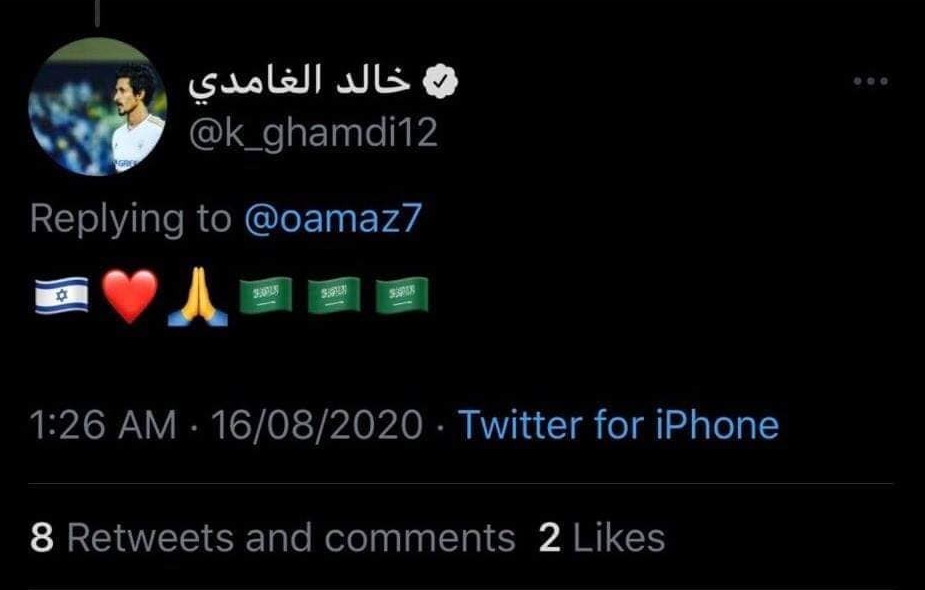View the 2 Likes list

[x=602, y=538]
